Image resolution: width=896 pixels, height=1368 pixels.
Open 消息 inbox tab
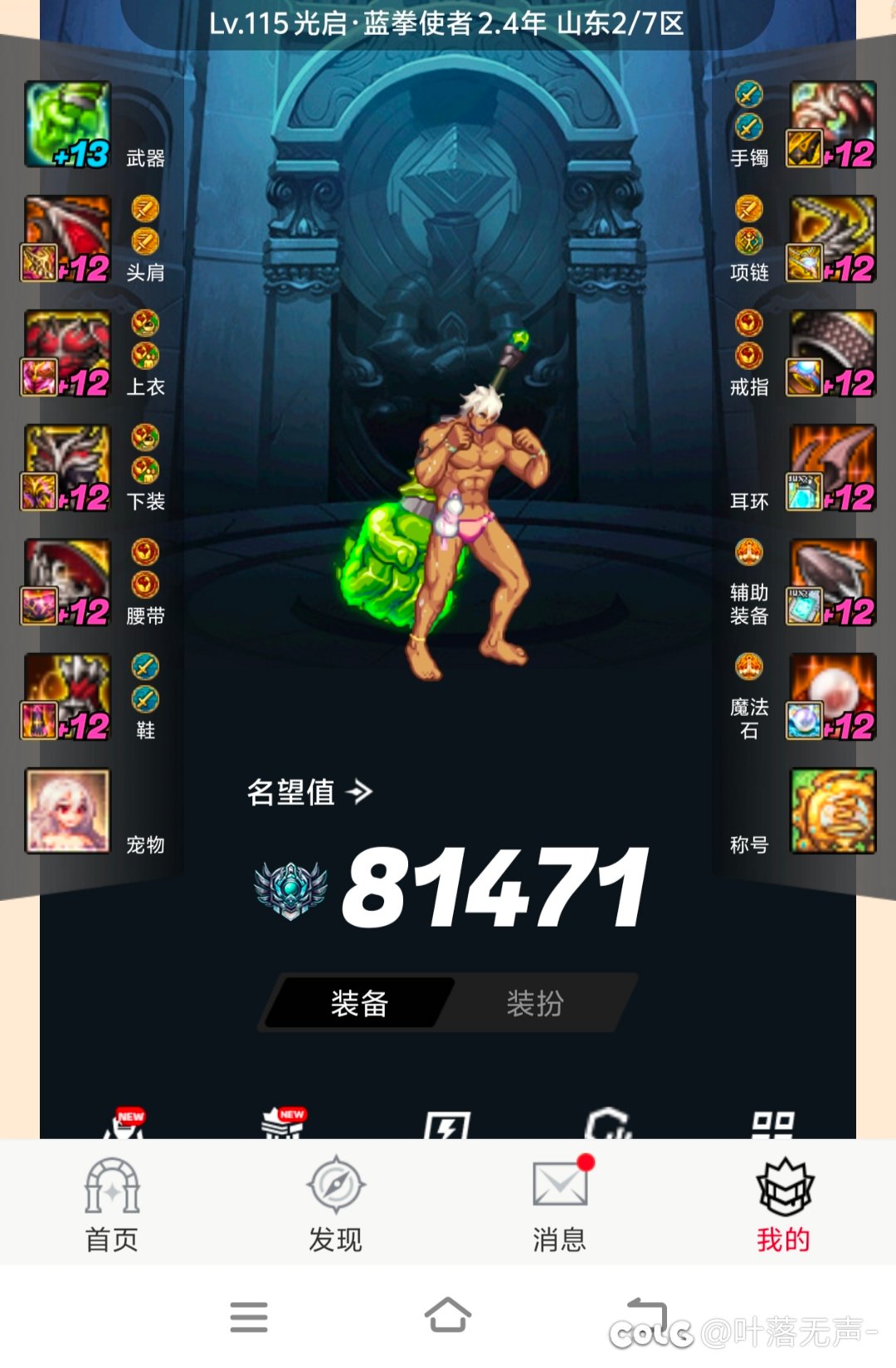point(559,1205)
